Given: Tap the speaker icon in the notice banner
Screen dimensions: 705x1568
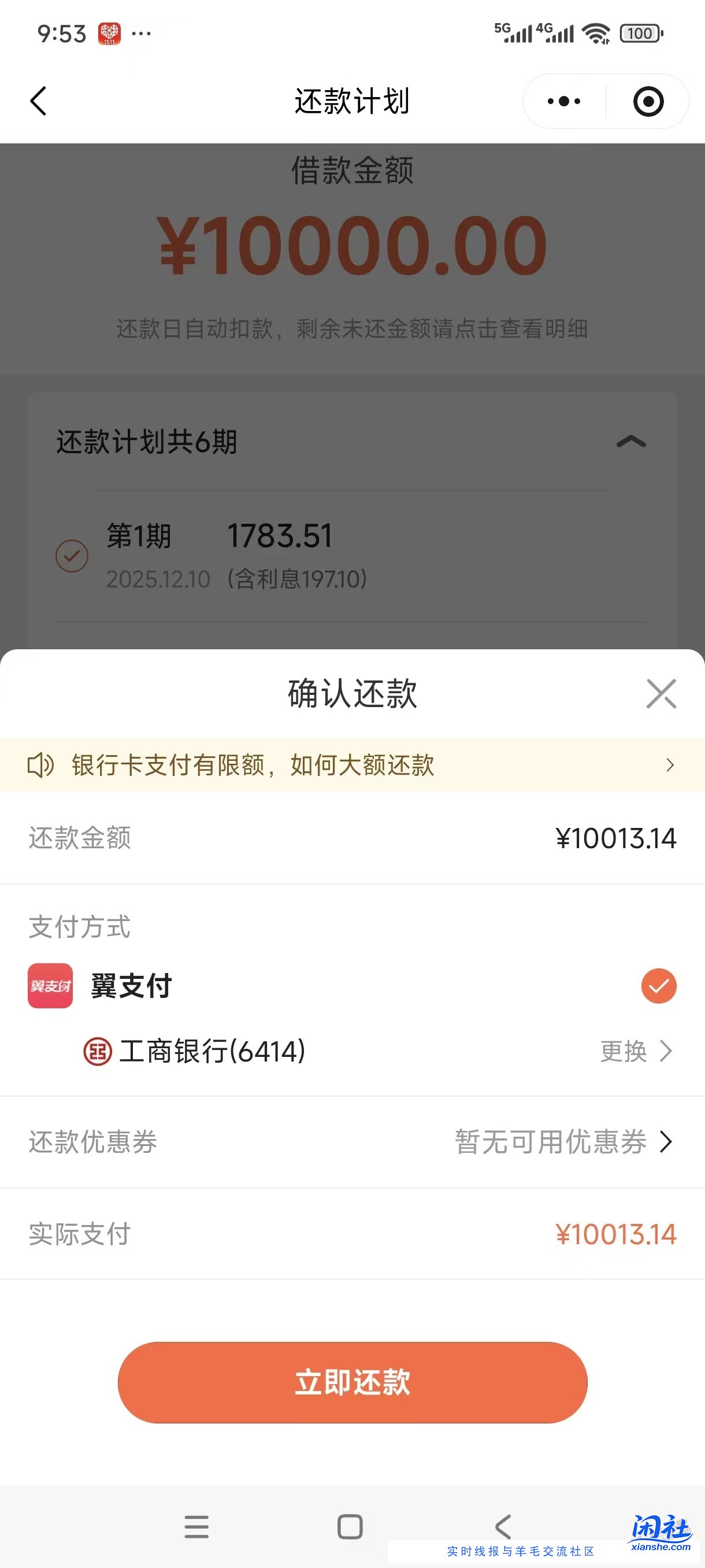Looking at the screenshot, I should tap(42, 765).
